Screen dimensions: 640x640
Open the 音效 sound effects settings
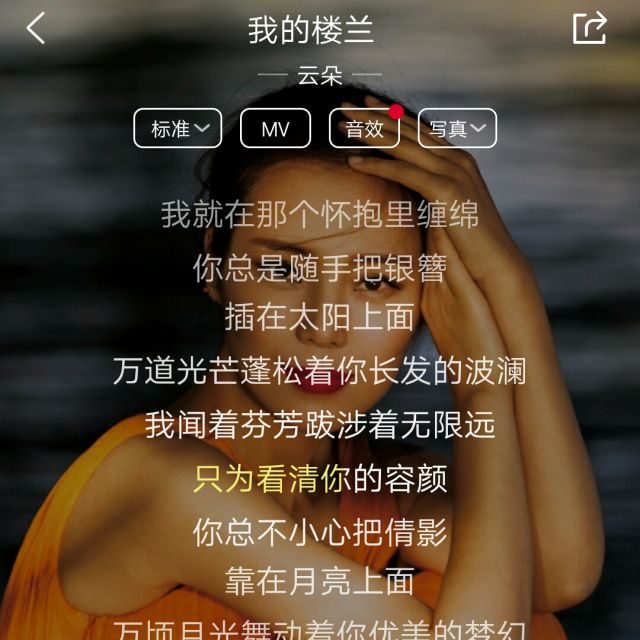(x=364, y=128)
